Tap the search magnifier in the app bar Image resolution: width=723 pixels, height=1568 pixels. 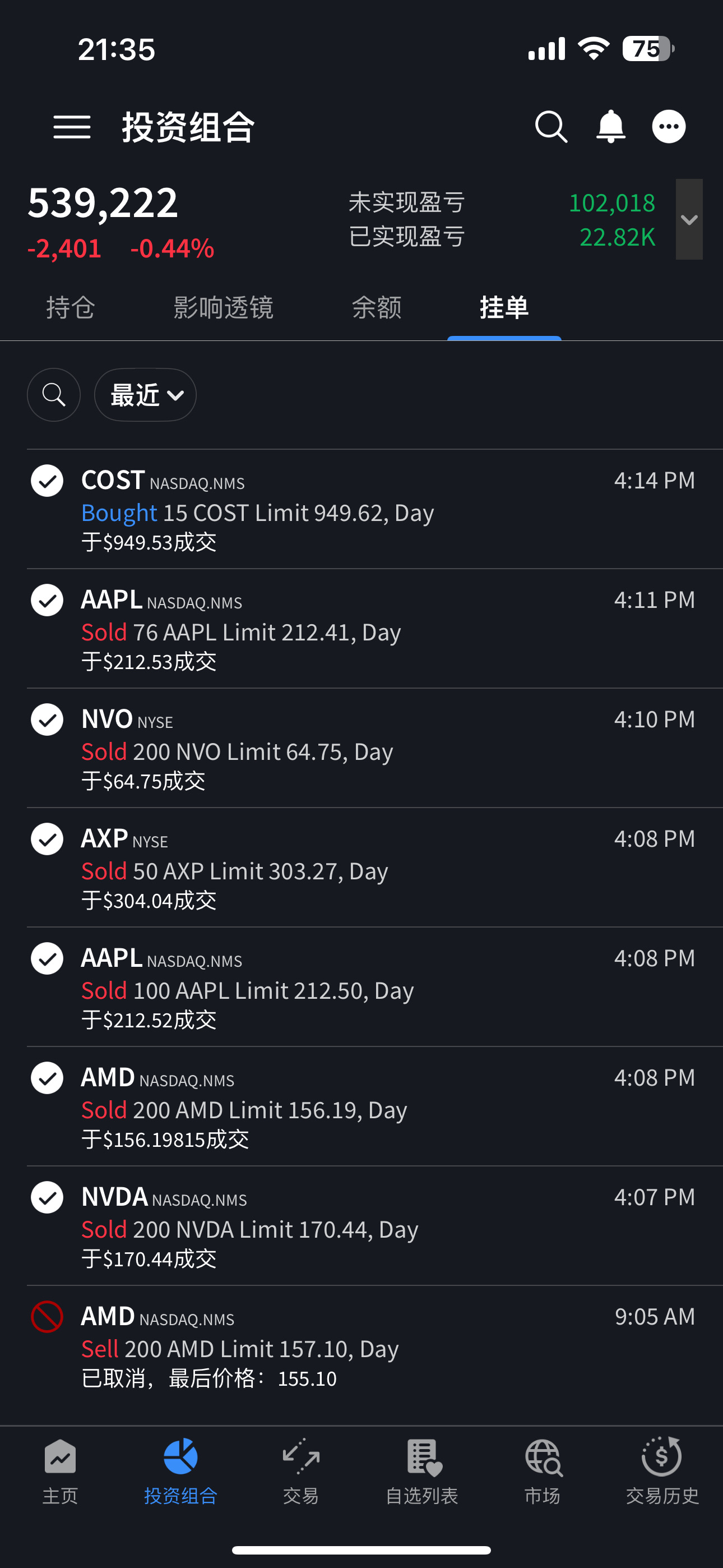tap(551, 127)
